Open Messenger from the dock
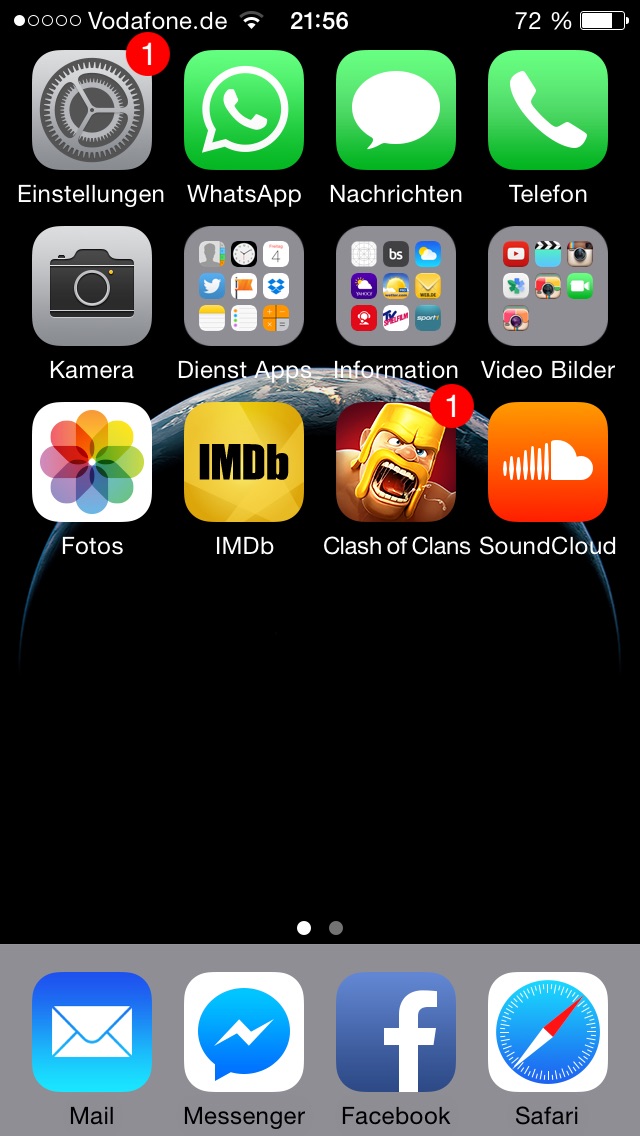The height and width of the screenshot is (1136, 640). (x=244, y=1032)
